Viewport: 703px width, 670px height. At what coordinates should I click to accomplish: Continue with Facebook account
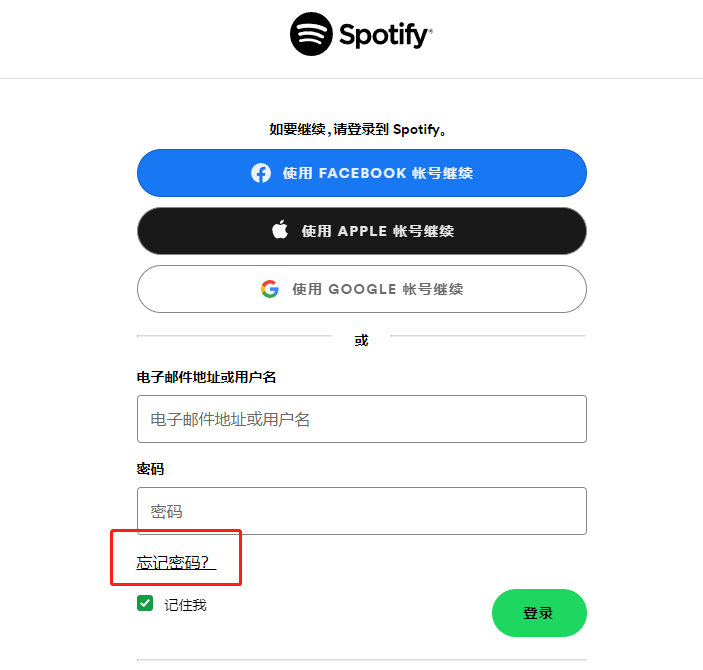(x=361, y=173)
